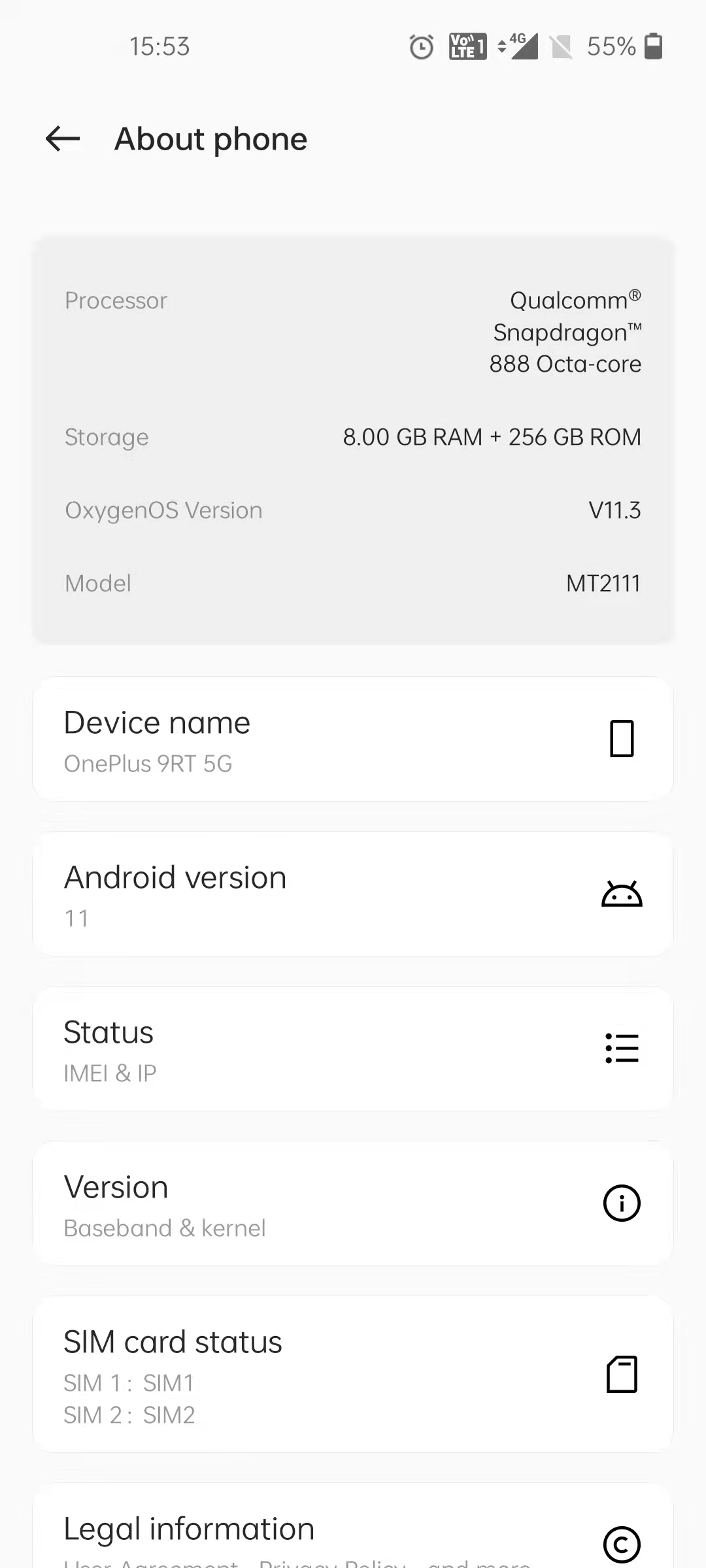
Task: Open Version baseband & kernel info
Action: 353,1204
